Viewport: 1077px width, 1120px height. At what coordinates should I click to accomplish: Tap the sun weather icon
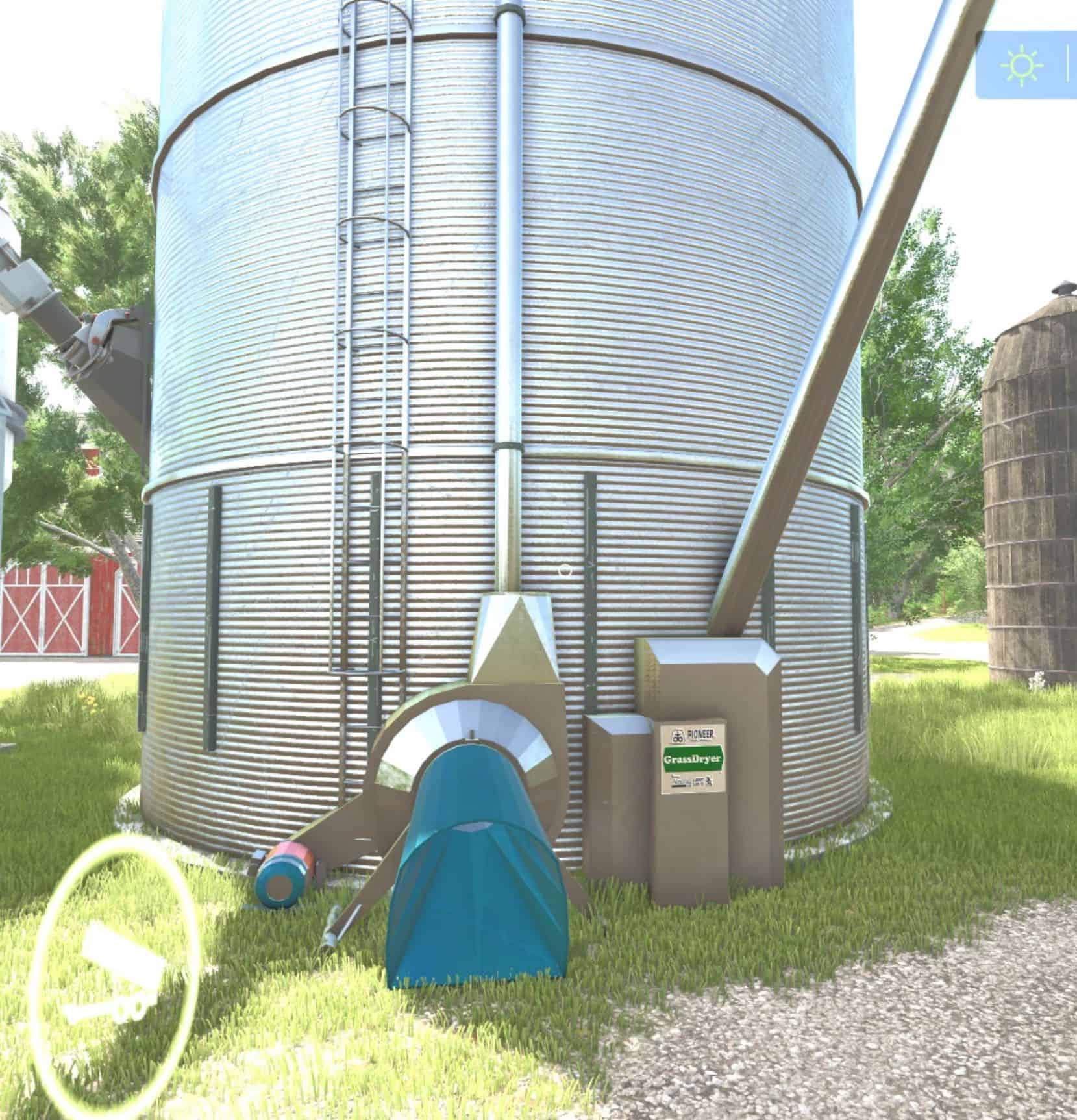click(1022, 66)
